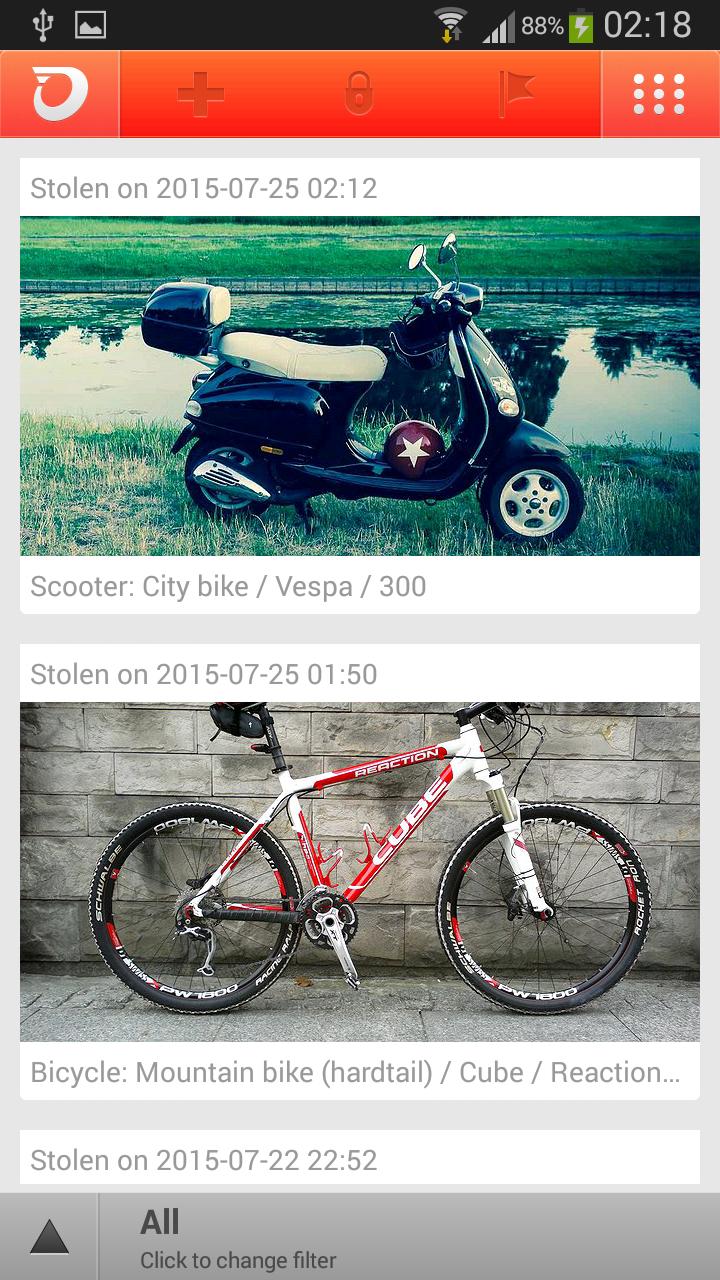Open the padlock icon in toolbar

(x=358, y=94)
